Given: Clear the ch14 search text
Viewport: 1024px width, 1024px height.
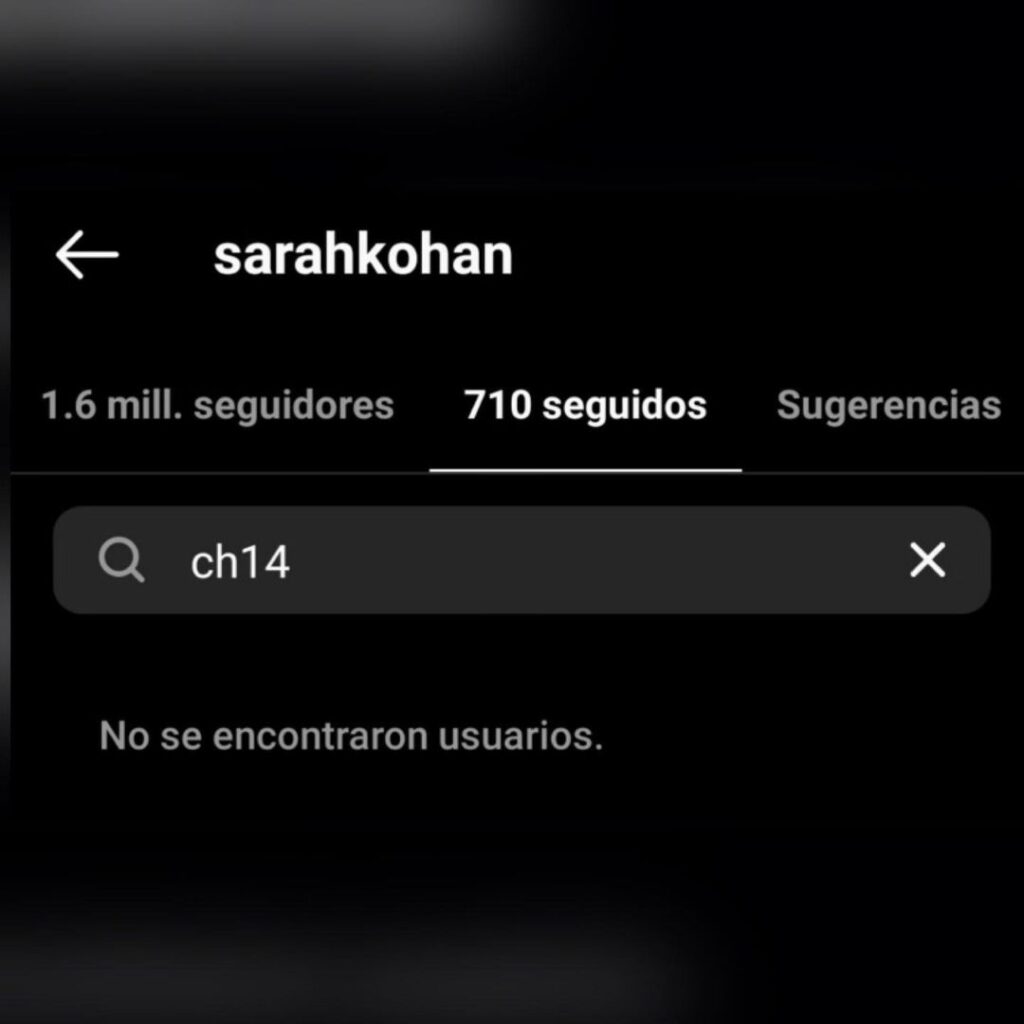Looking at the screenshot, I should click(927, 561).
